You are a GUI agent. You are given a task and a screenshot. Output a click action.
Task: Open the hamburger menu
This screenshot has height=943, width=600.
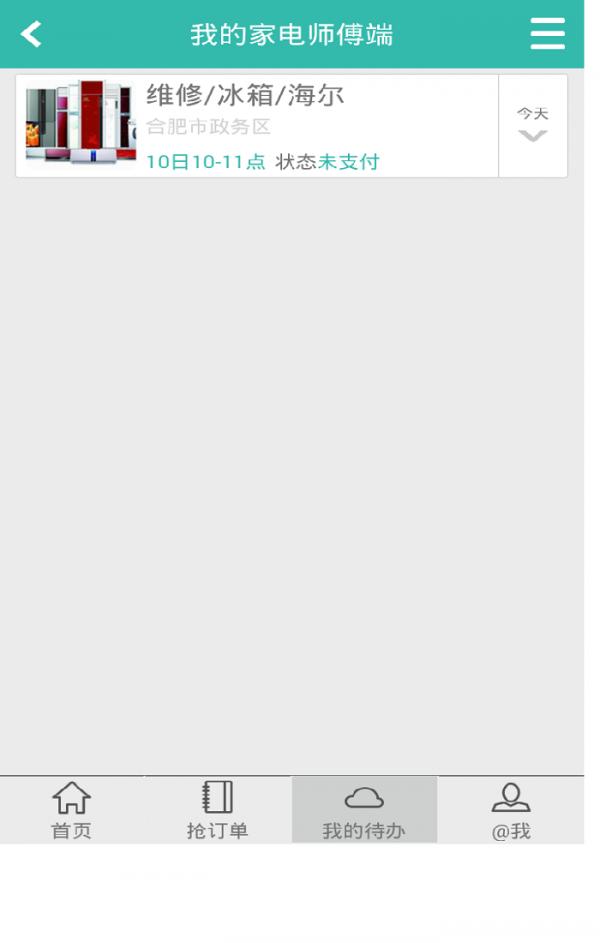tap(547, 34)
